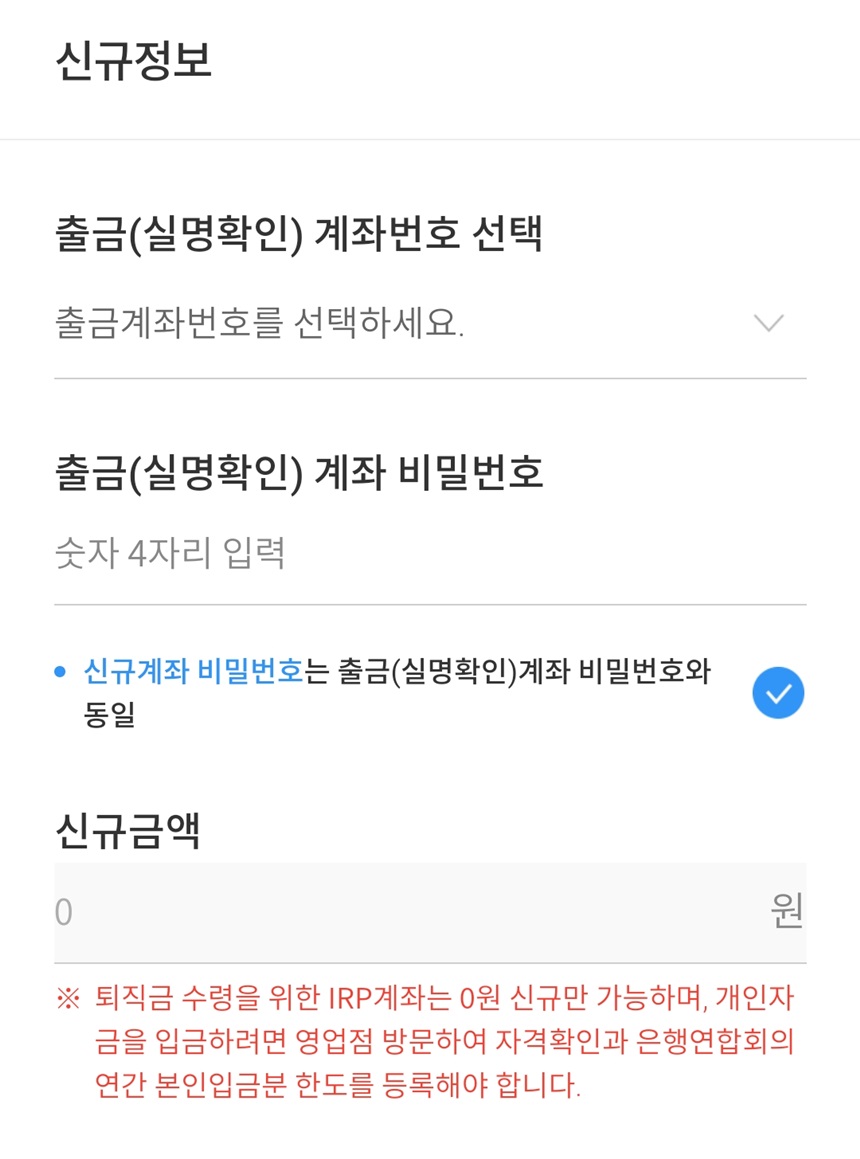The width and height of the screenshot is (860, 1159).
Task: Click the bullet point beside 신규계좌 비밀번호
Action: tap(64, 674)
